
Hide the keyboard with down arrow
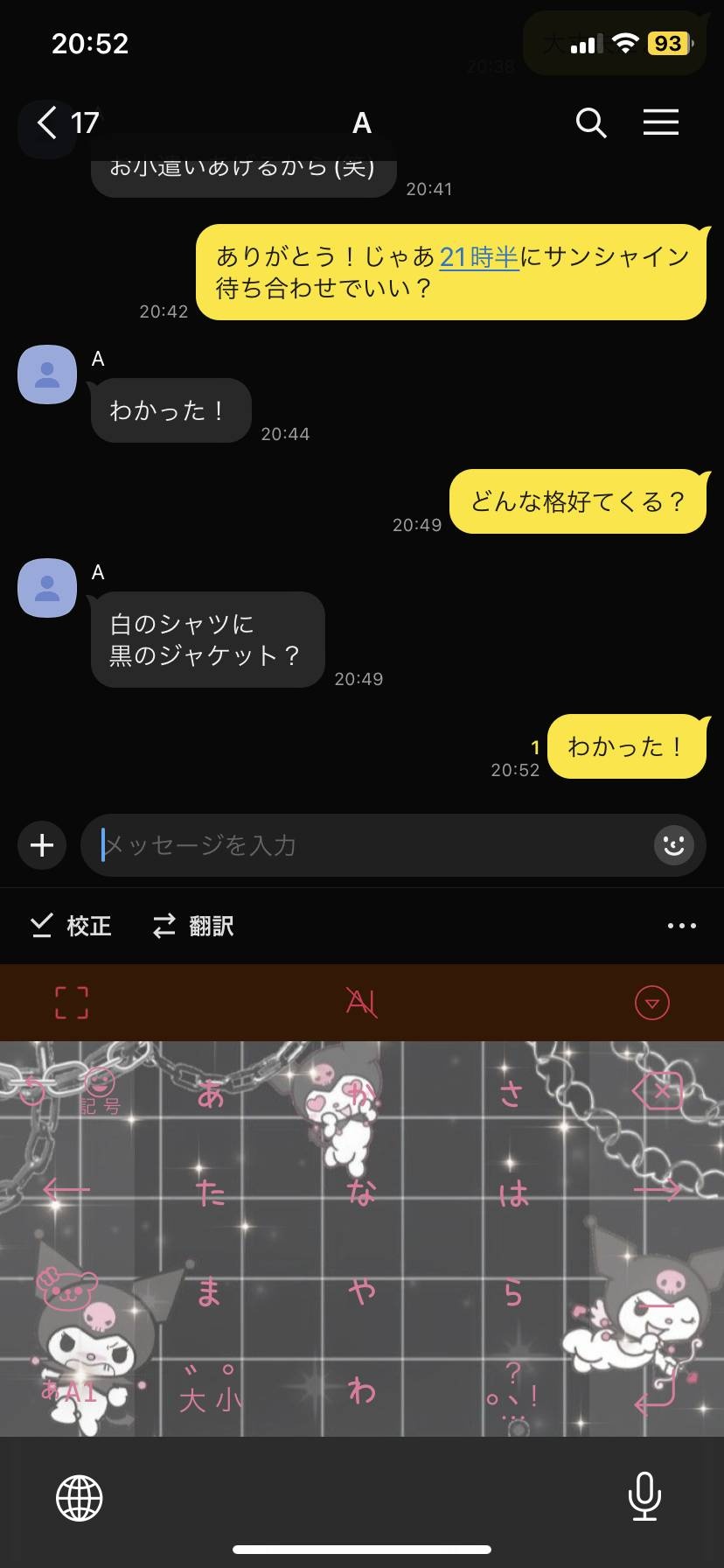point(651,1003)
